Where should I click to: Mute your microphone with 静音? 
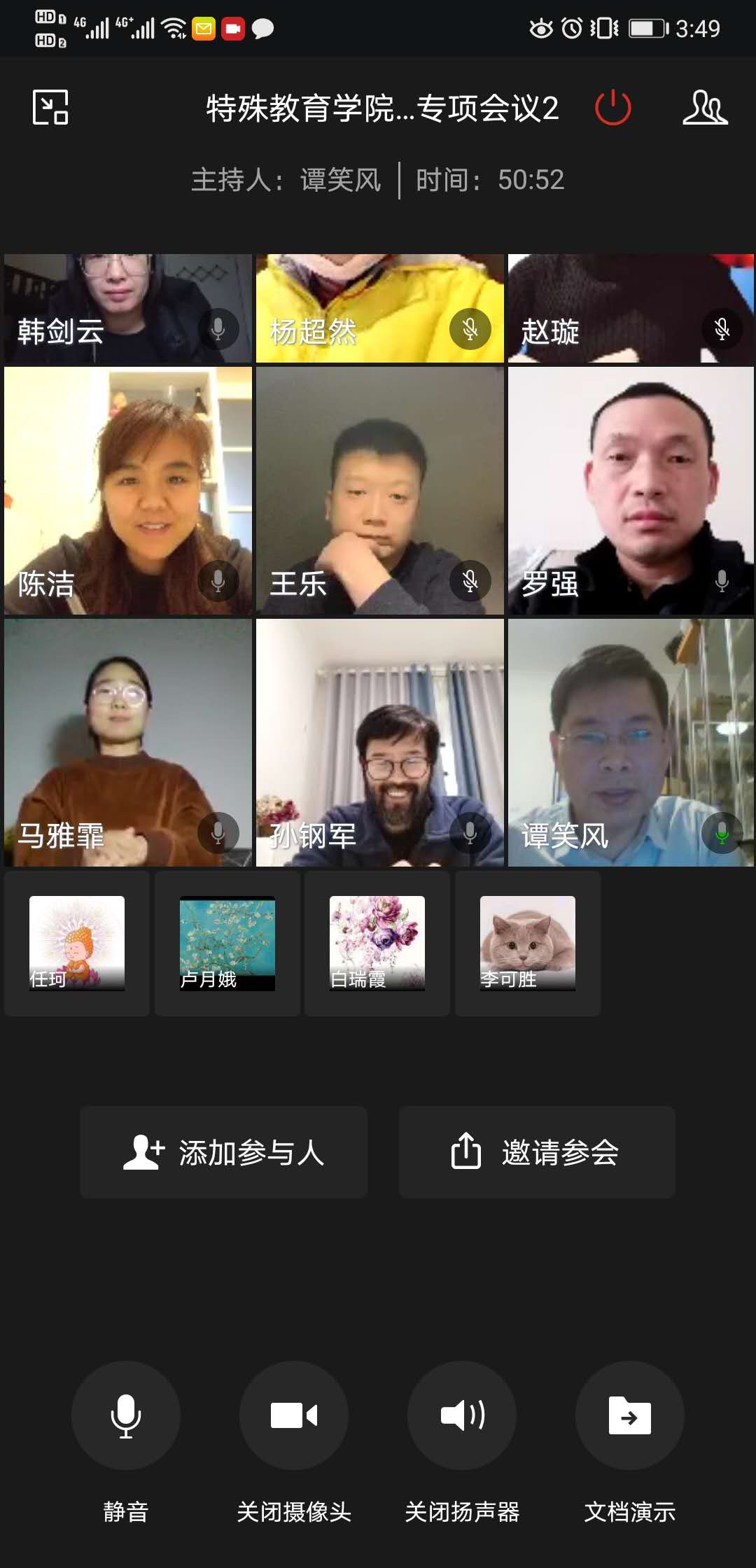(126, 1415)
